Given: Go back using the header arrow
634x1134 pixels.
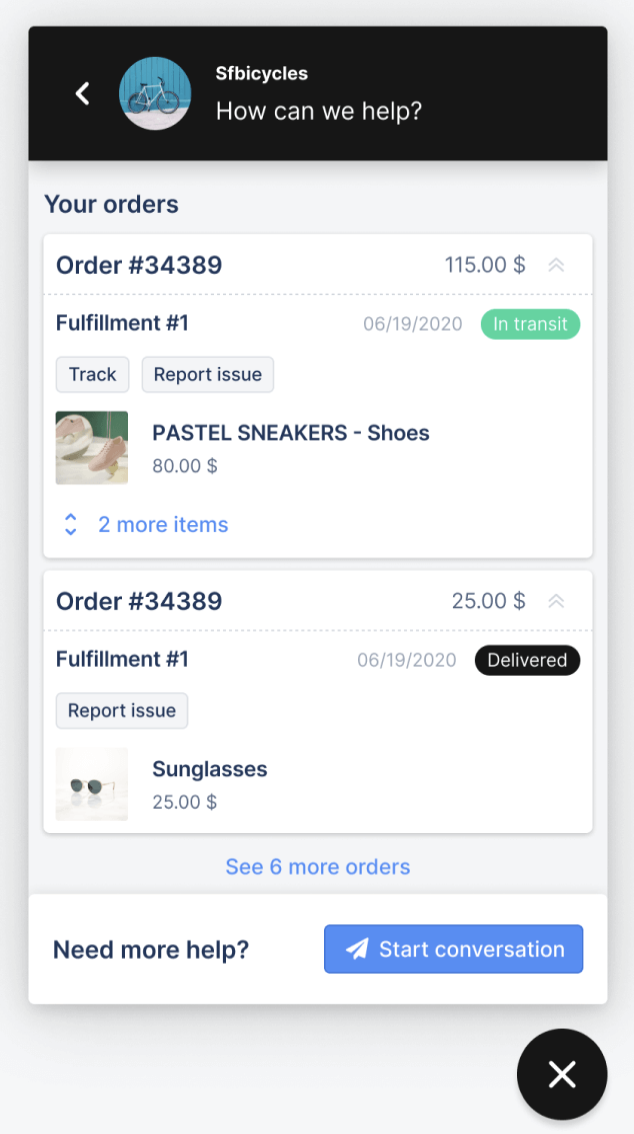Looking at the screenshot, I should click(x=83, y=93).
